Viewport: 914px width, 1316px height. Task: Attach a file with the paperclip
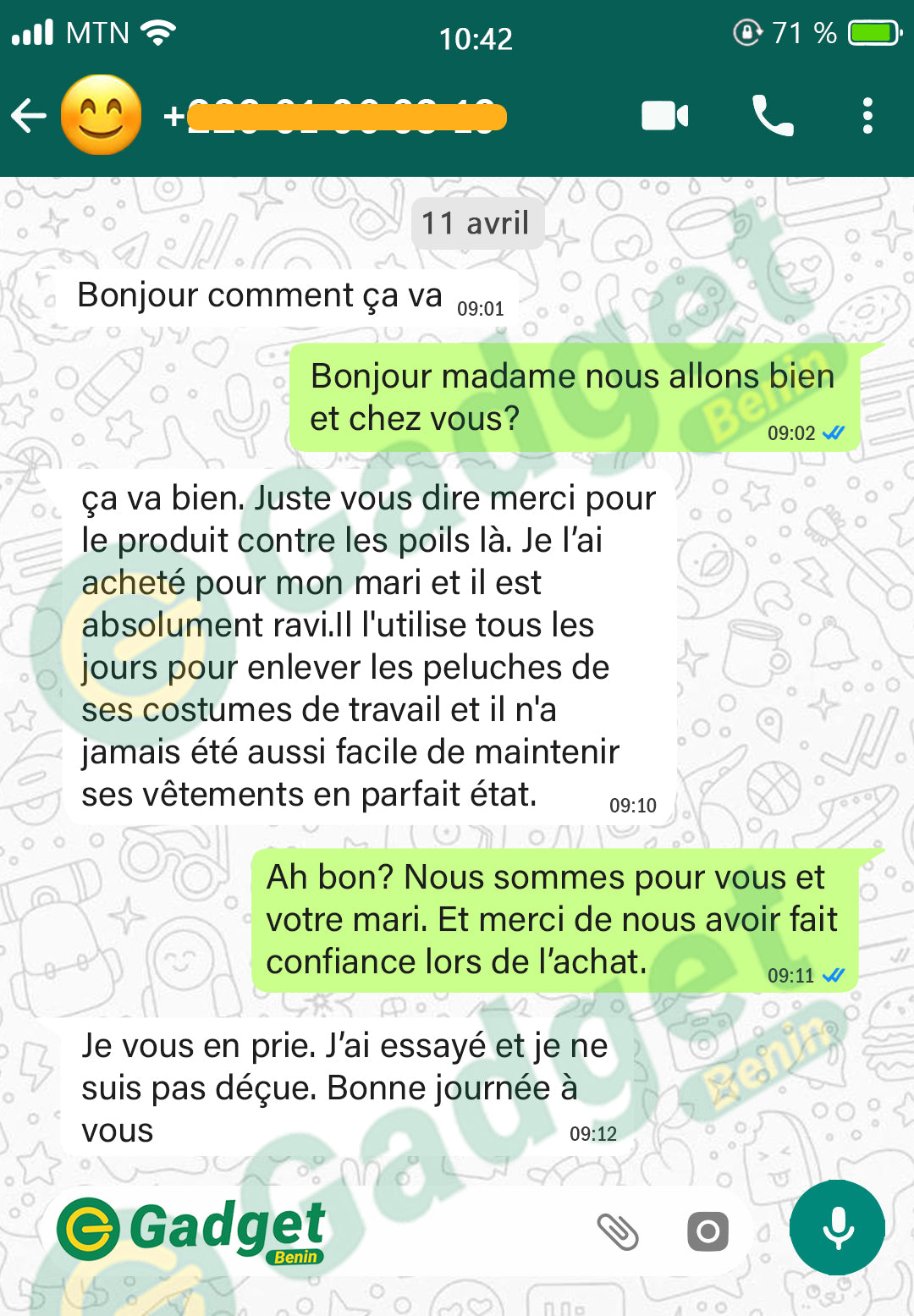(618, 1231)
